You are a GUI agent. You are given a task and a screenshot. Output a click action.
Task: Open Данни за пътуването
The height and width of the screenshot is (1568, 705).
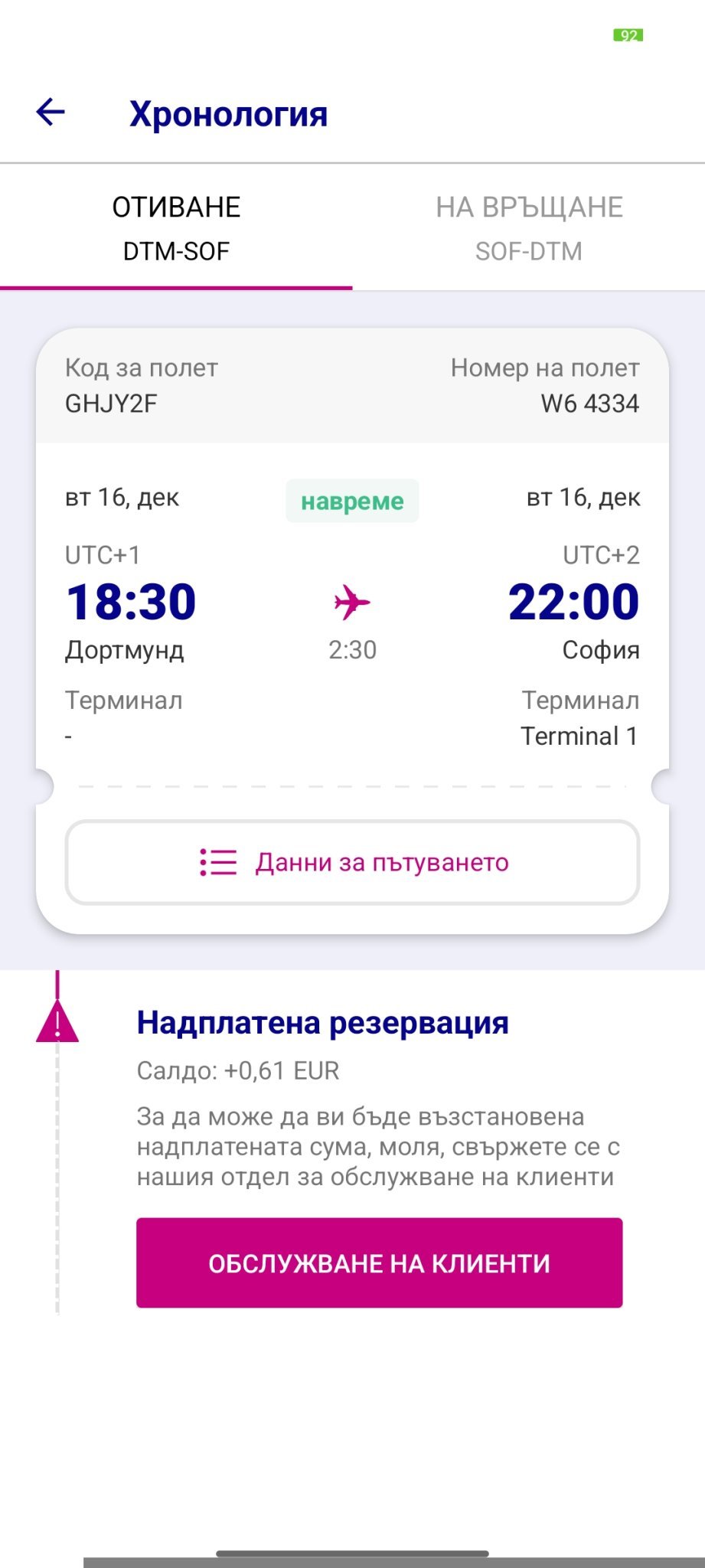pos(352,862)
